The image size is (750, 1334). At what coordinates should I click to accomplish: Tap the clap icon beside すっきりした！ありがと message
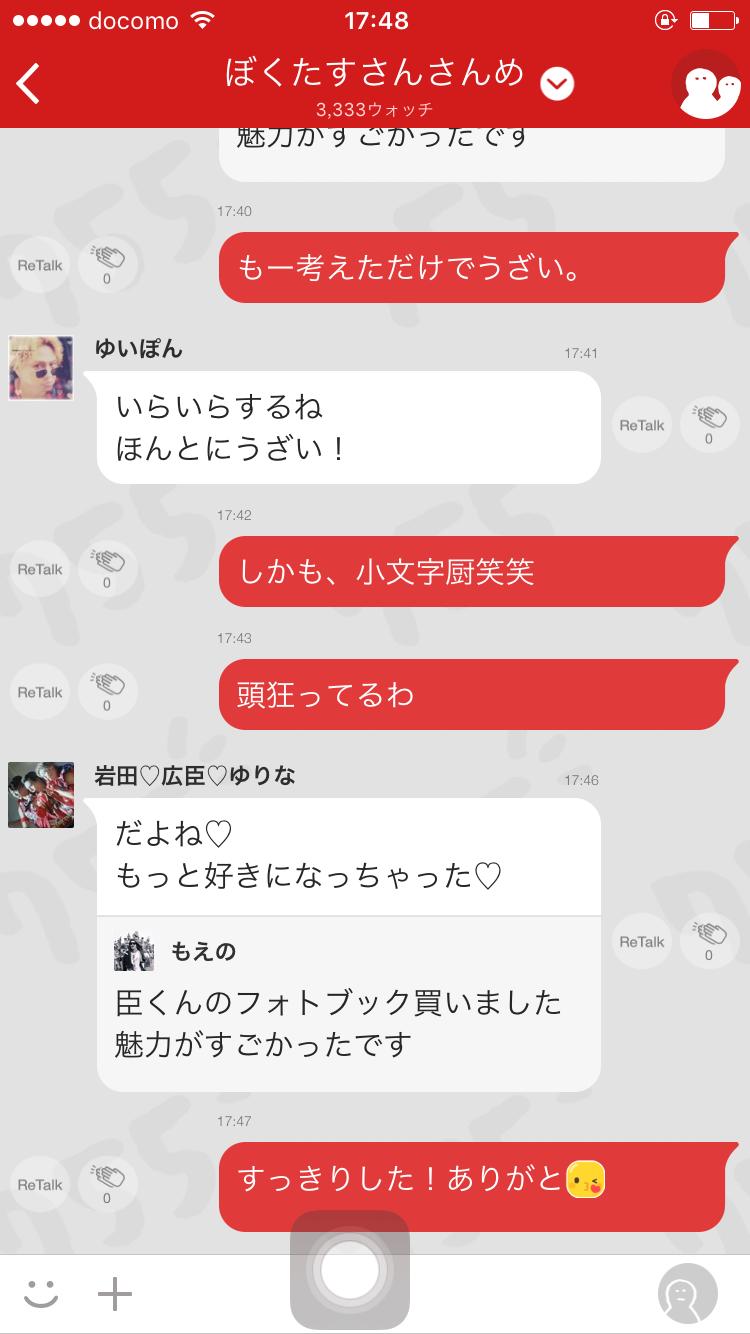pos(107,1184)
